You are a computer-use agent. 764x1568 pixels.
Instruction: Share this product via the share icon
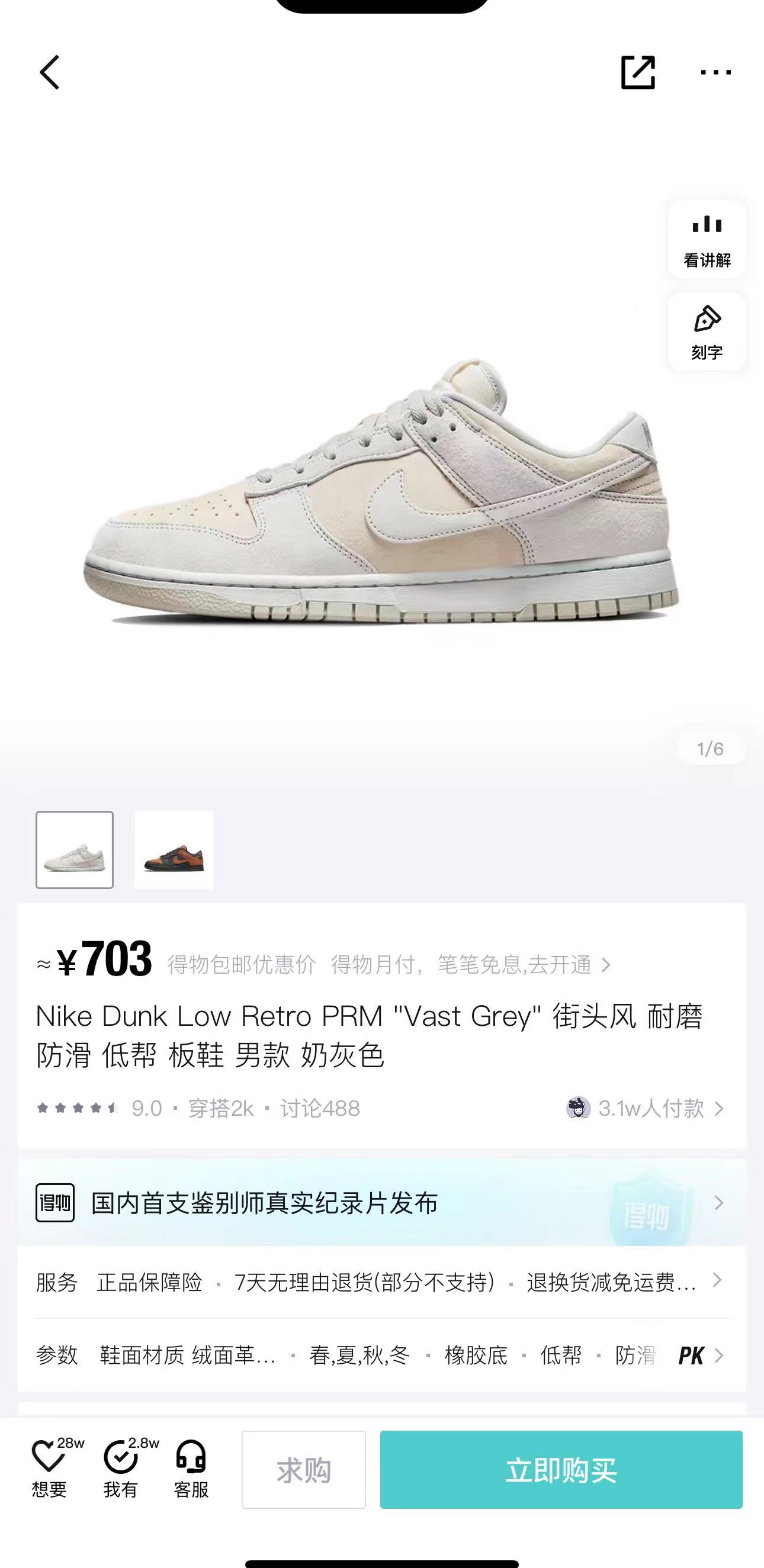click(638, 72)
